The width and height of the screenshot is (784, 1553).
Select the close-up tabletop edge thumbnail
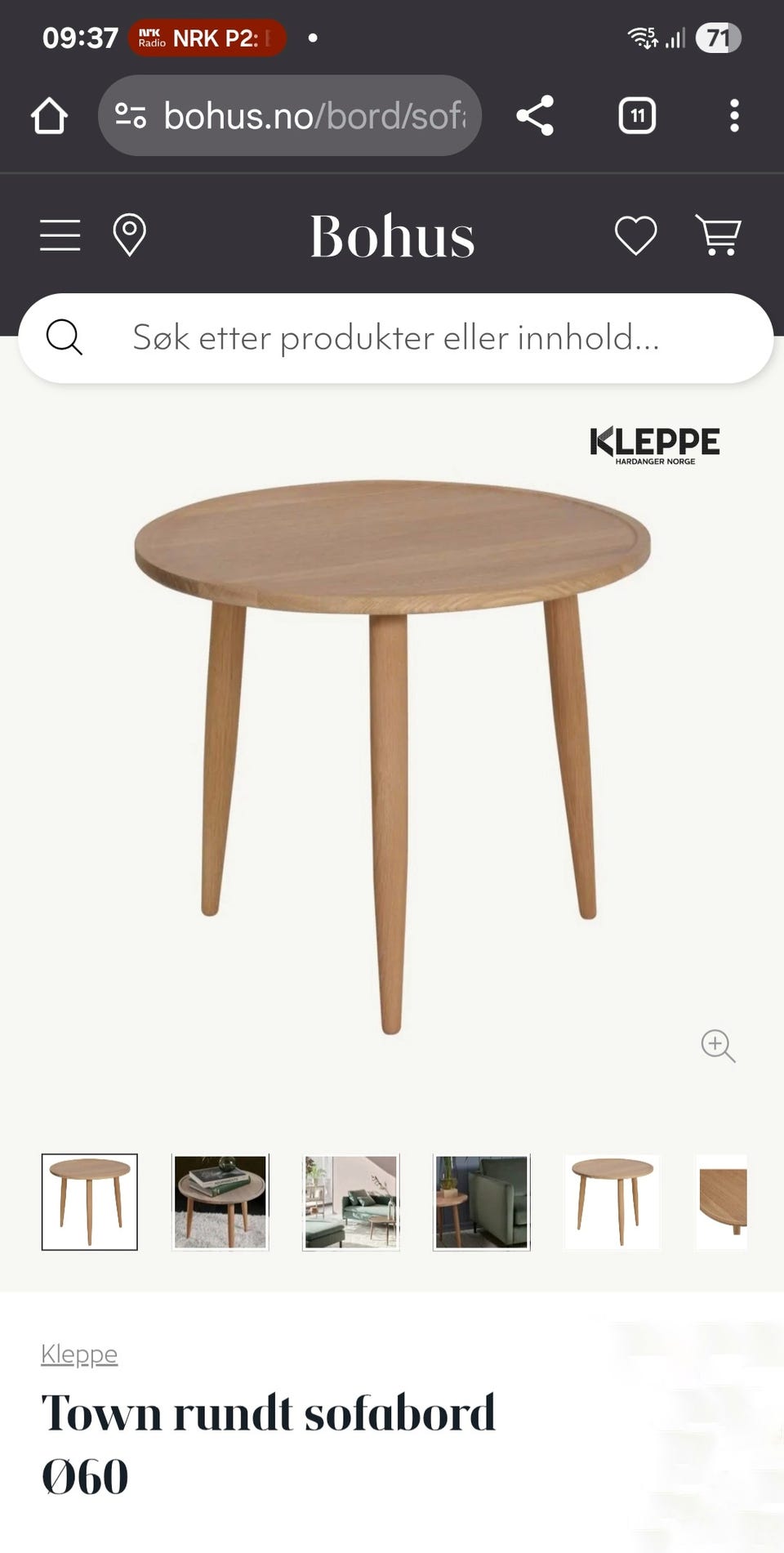(723, 1202)
